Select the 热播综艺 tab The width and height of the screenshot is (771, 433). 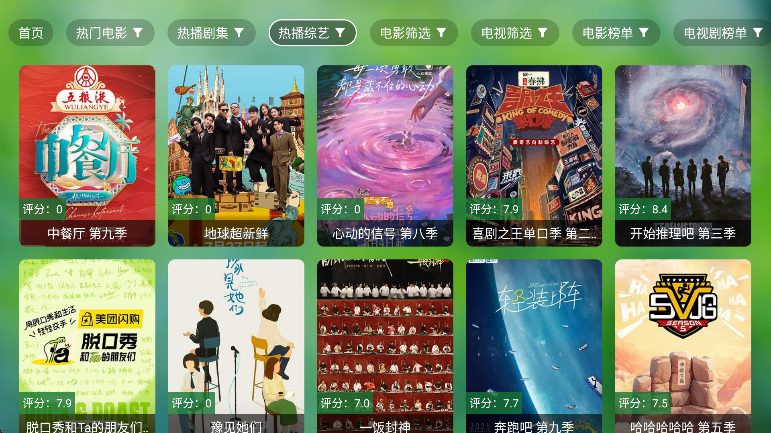point(312,33)
